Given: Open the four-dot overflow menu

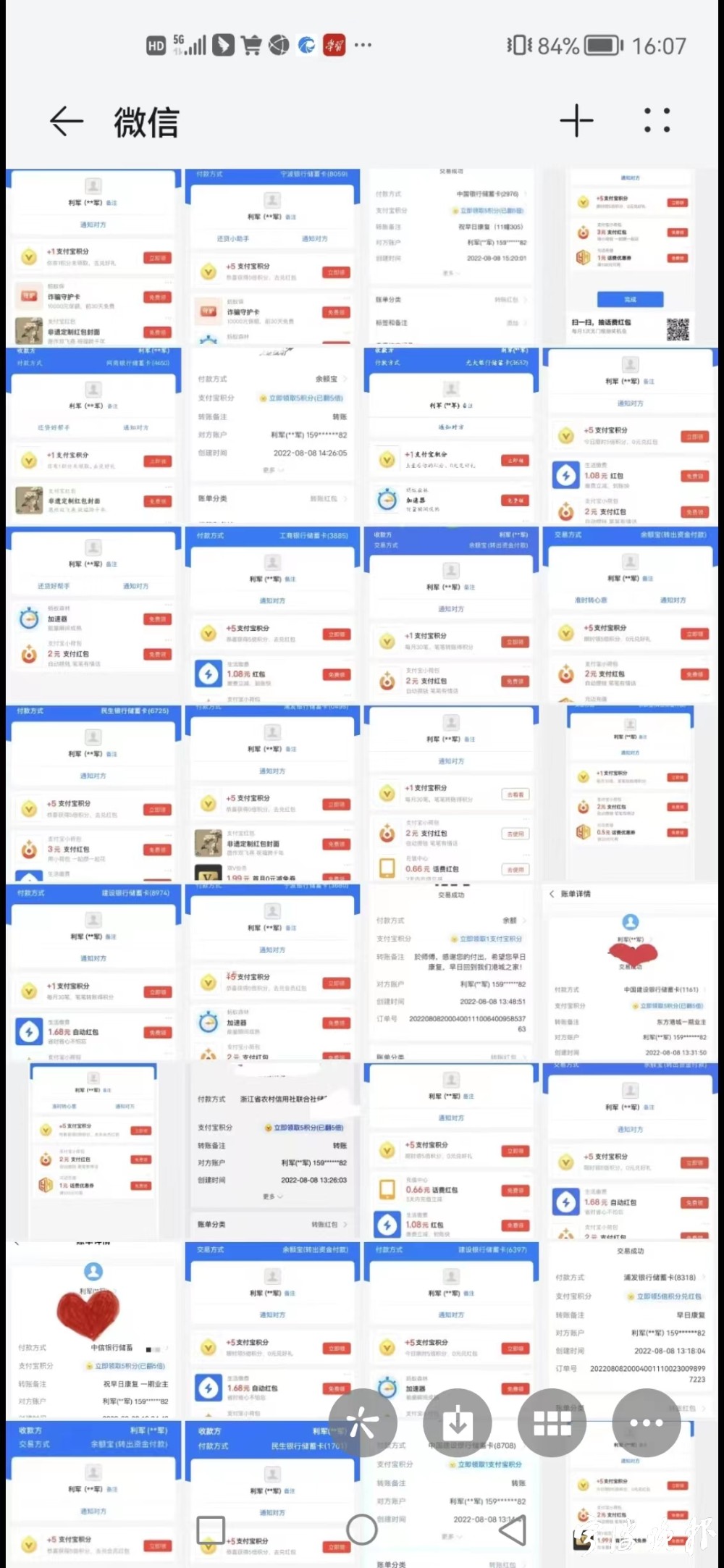Looking at the screenshot, I should [657, 121].
